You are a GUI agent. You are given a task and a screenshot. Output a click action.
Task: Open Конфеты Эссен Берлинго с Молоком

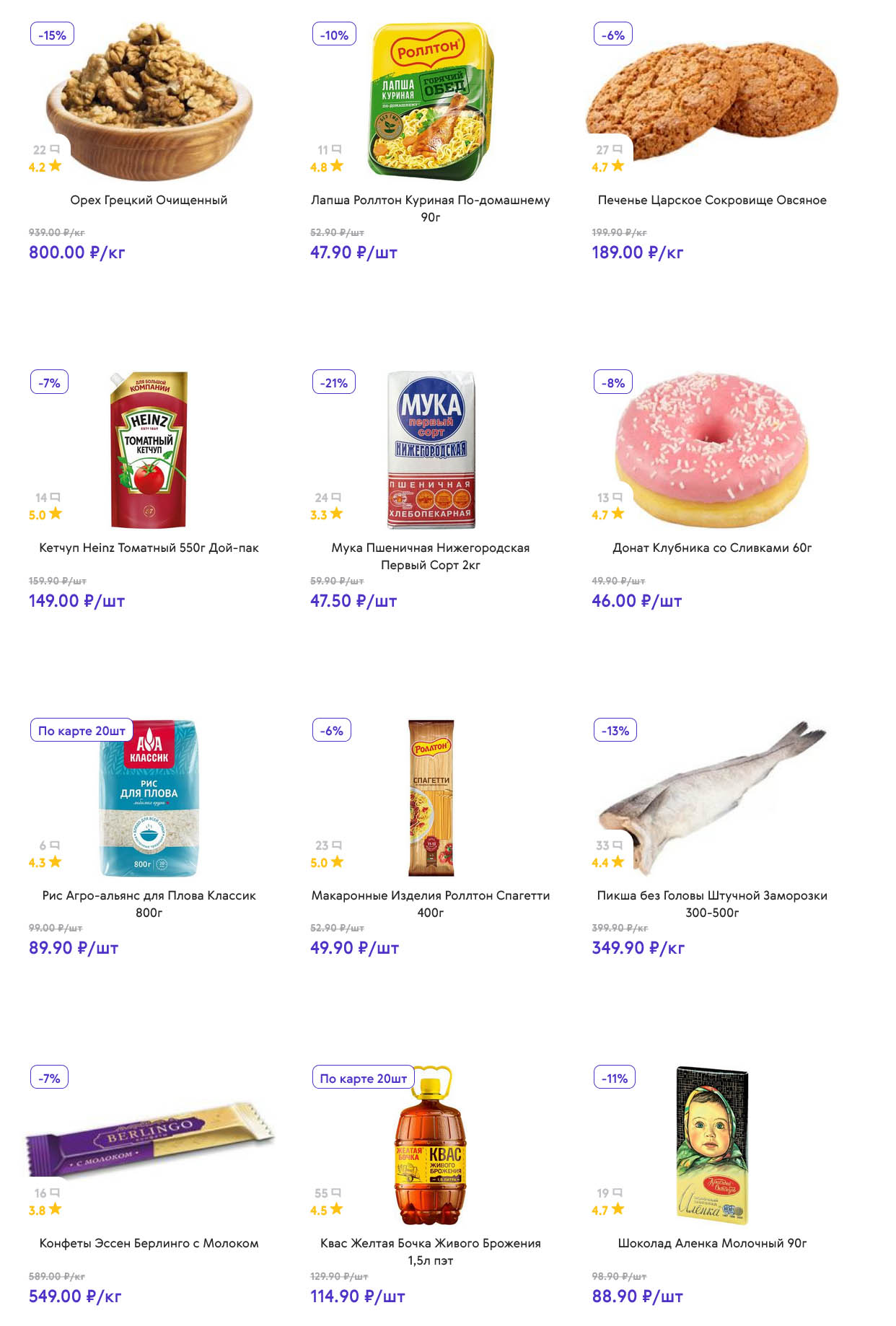[149, 1243]
